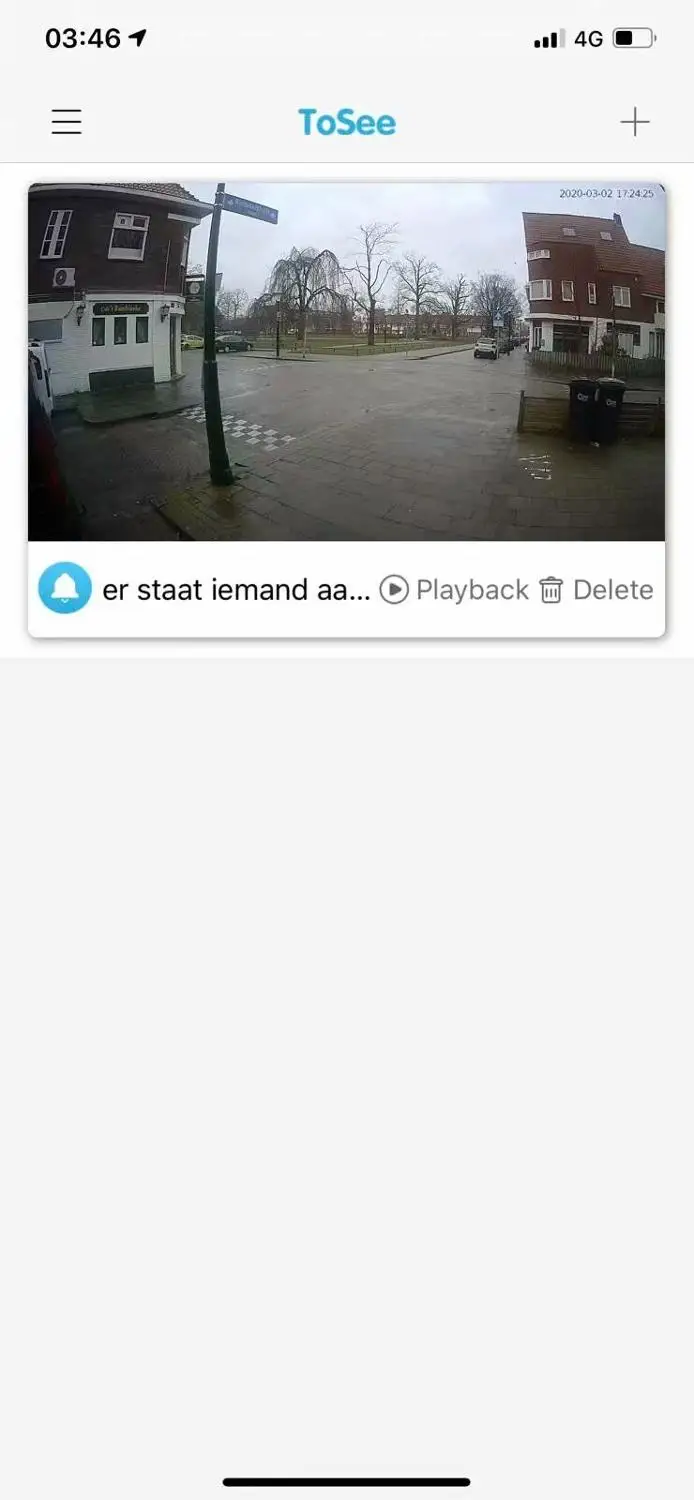Delete the camera device
This screenshot has height=1500, width=694.
coord(596,590)
